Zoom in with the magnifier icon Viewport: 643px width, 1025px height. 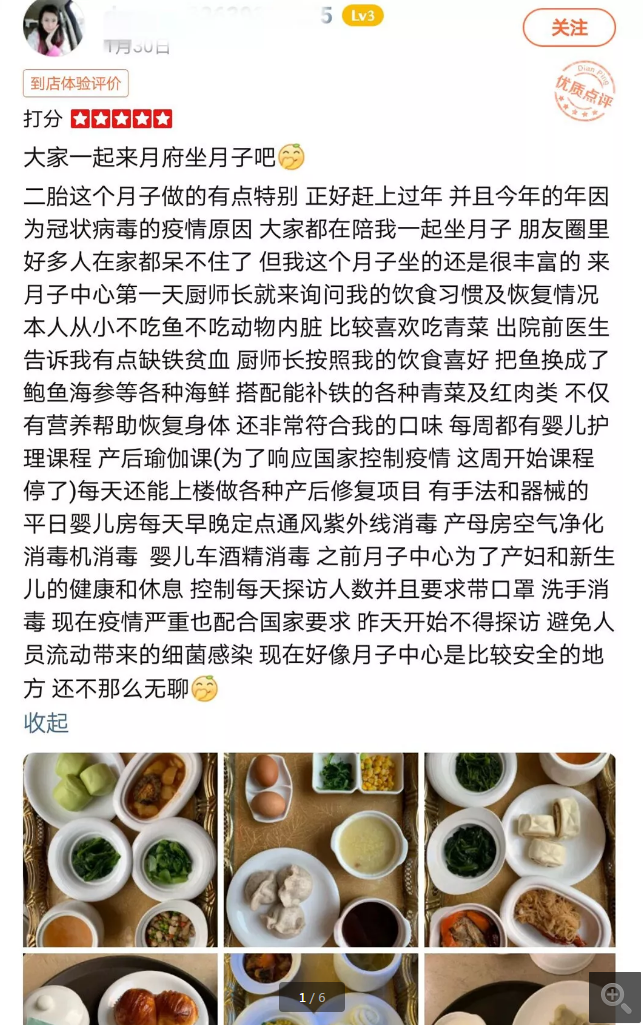click(613, 996)
